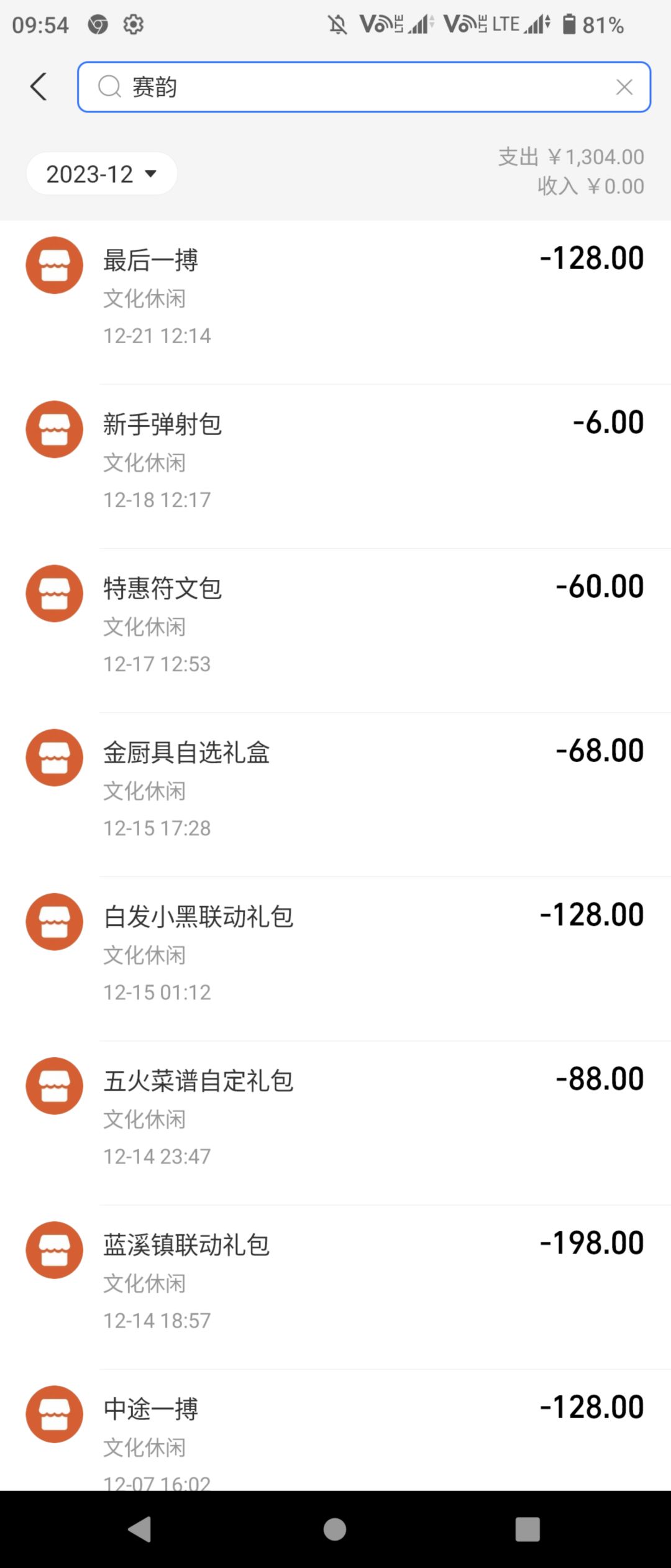Open the 2023-12 month dropdown

(101, 174)
